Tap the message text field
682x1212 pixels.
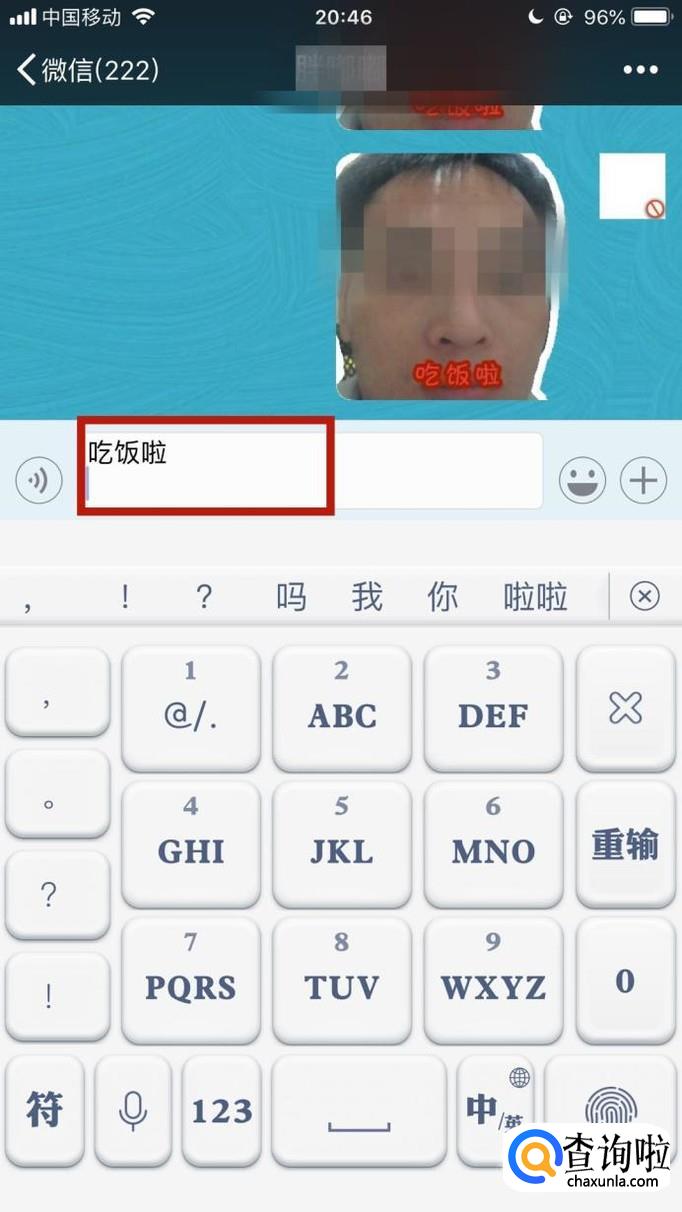click(310, 470)
